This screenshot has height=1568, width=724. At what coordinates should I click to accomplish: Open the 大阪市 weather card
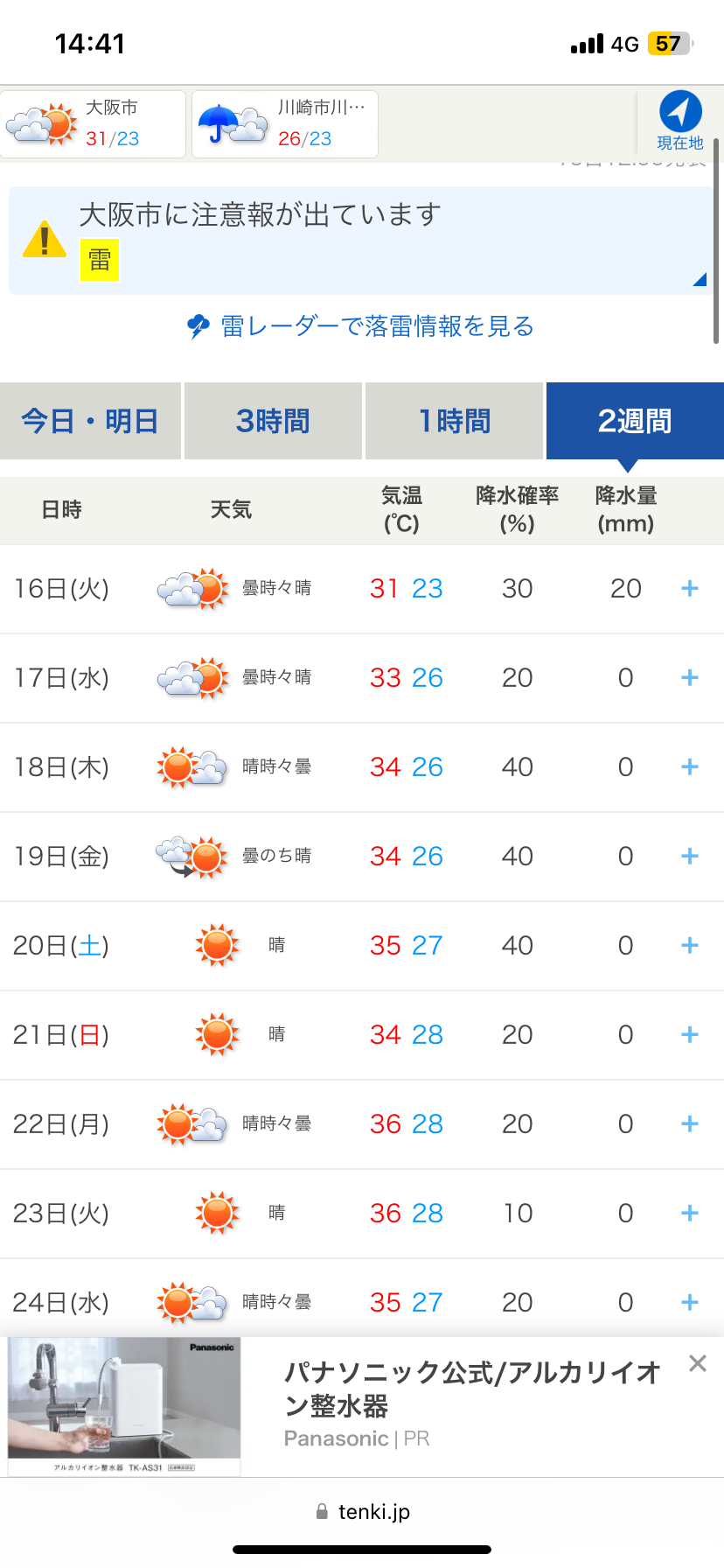pos(94,124)
